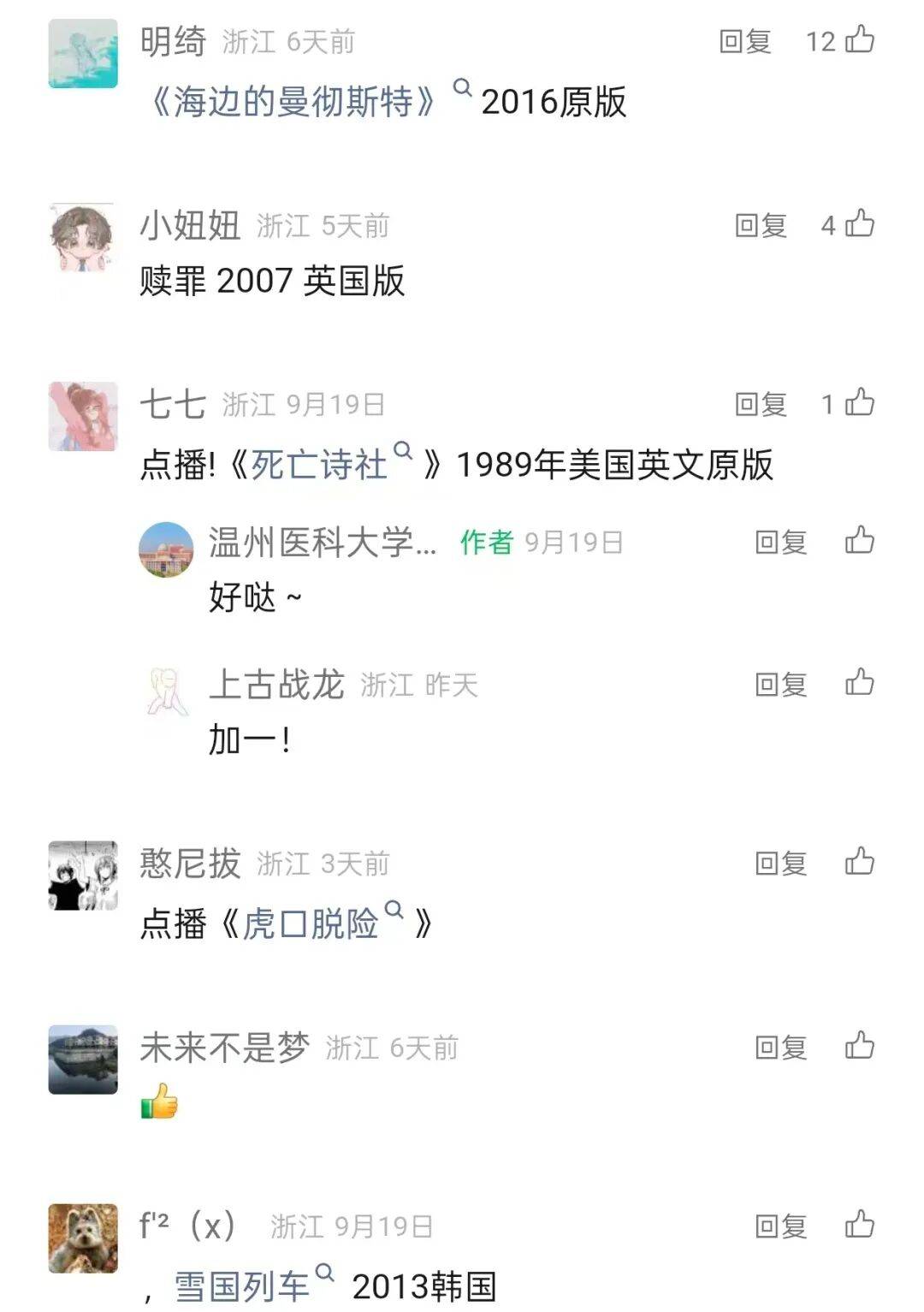Reply to 明绮's comment
The height and width of the screenshot is (1312, 924).
[x=744, y=41]
